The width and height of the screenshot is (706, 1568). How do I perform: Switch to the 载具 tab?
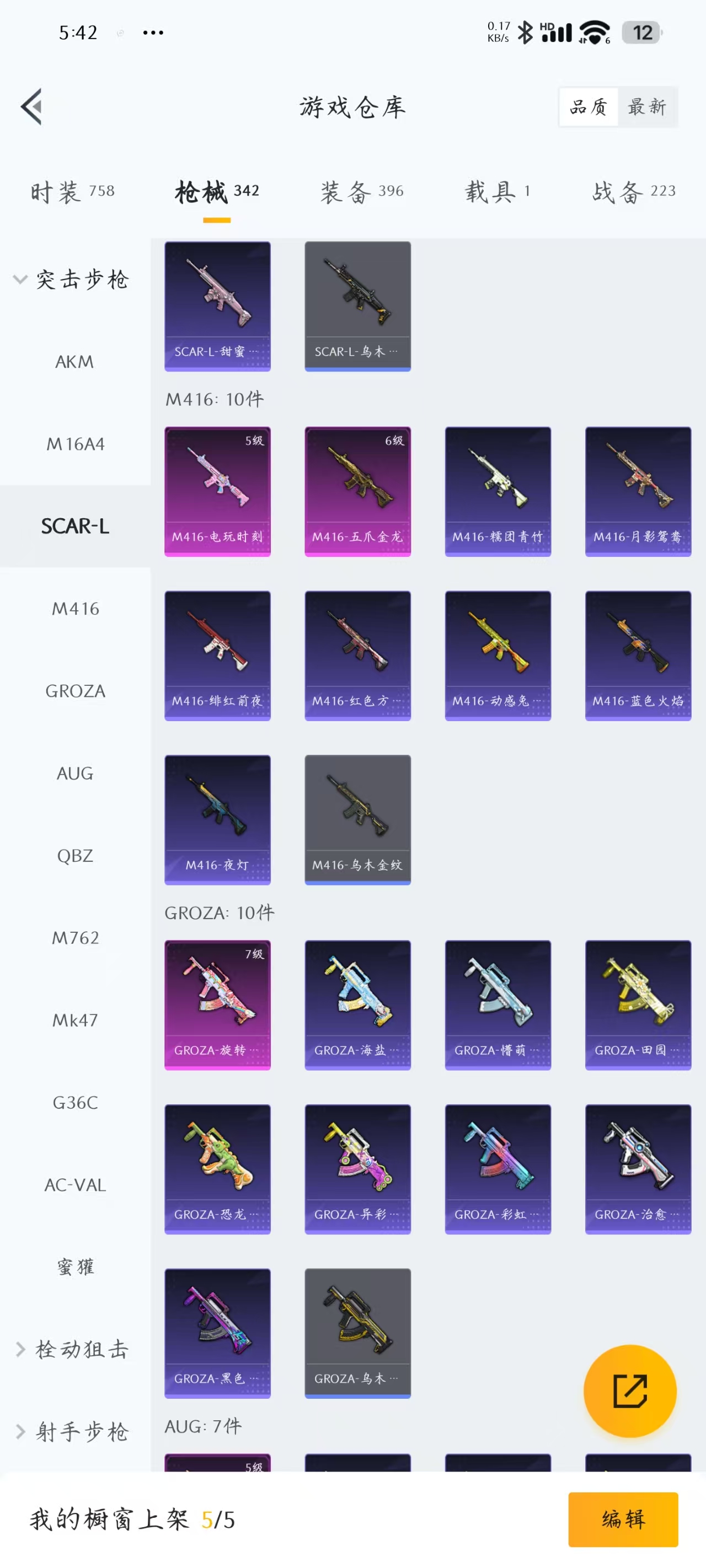[x=497, y=192]
